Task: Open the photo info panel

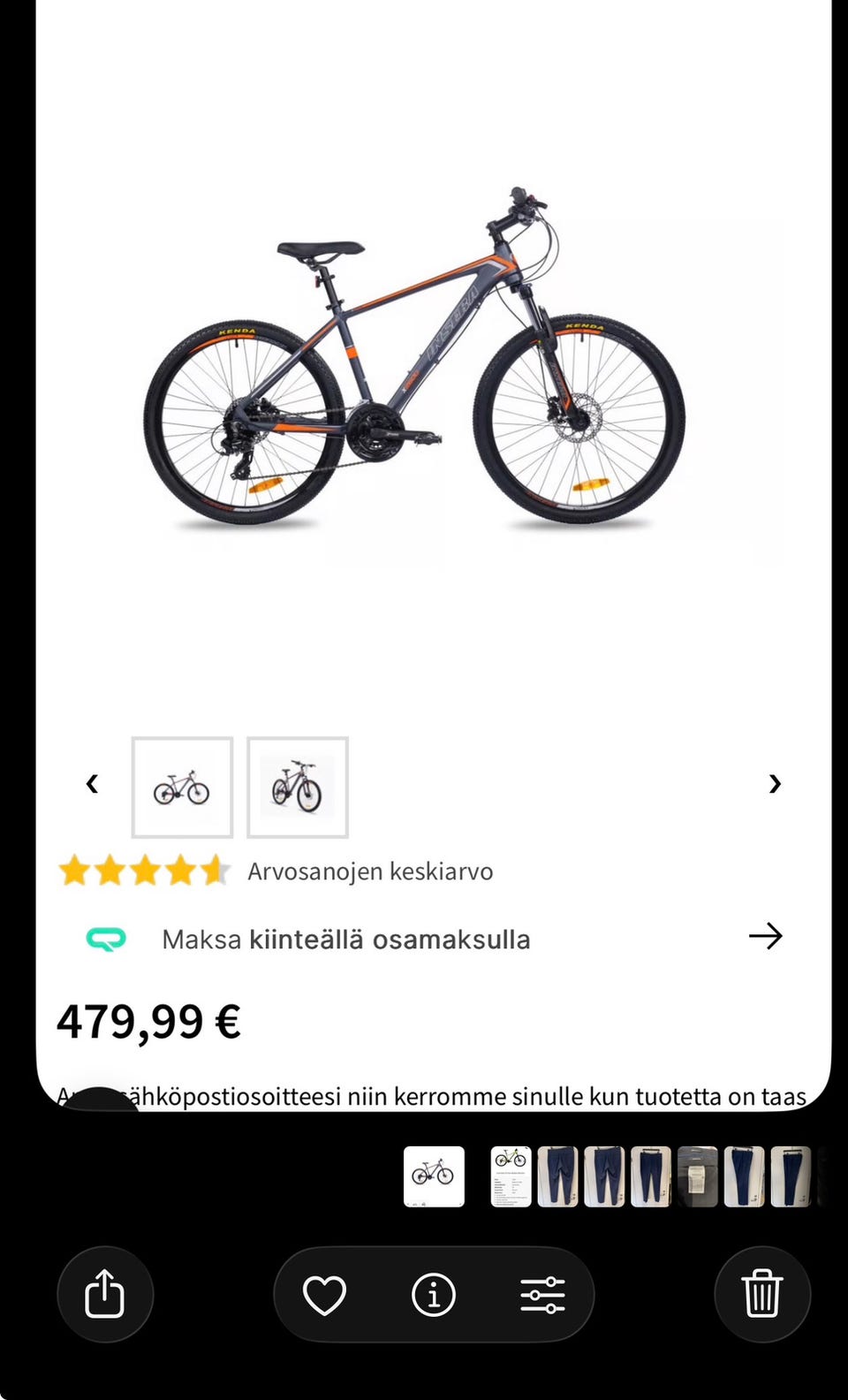Action: pyautogui.click(x=434, y=1294)
